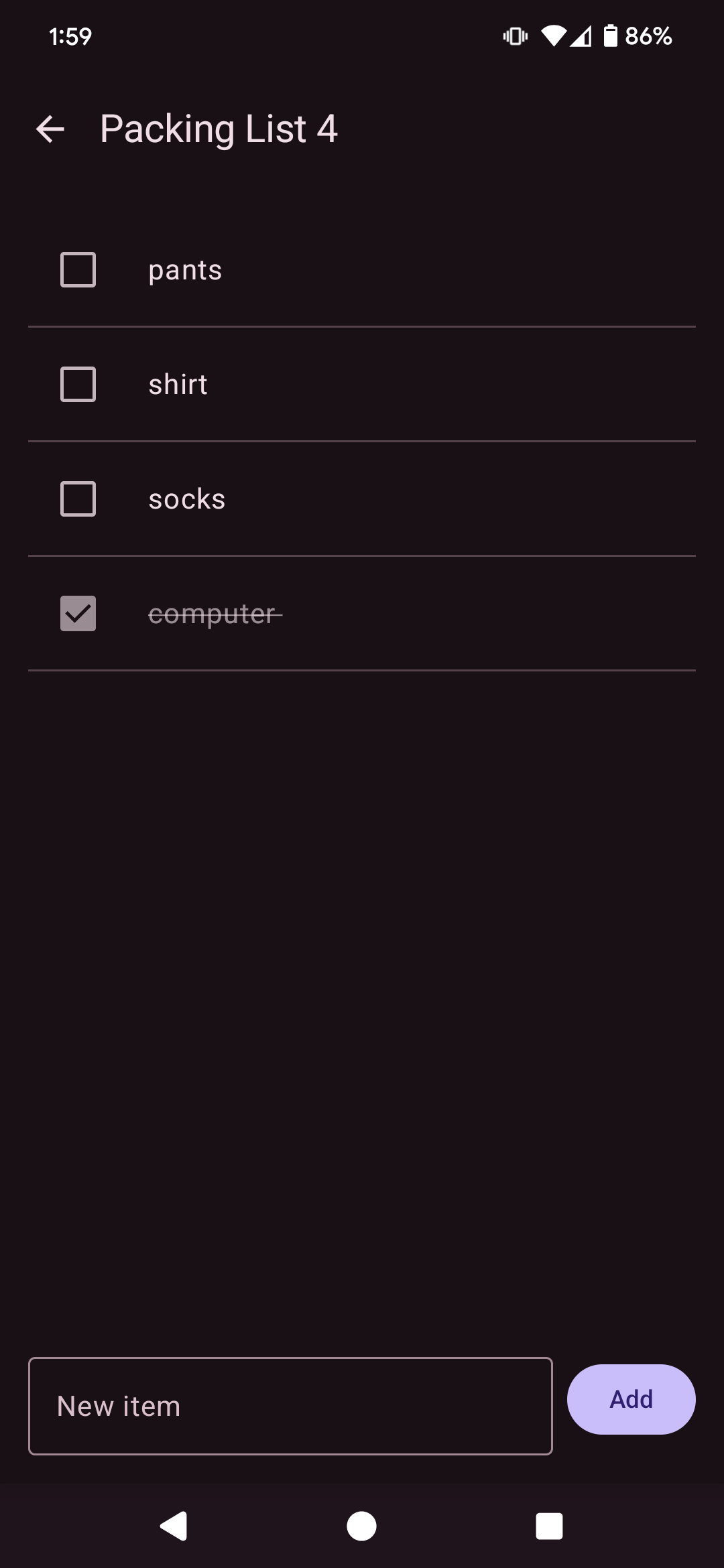724x1568 pixels.
Task: Go back using the app bar arrow
Action: (50, 129)
